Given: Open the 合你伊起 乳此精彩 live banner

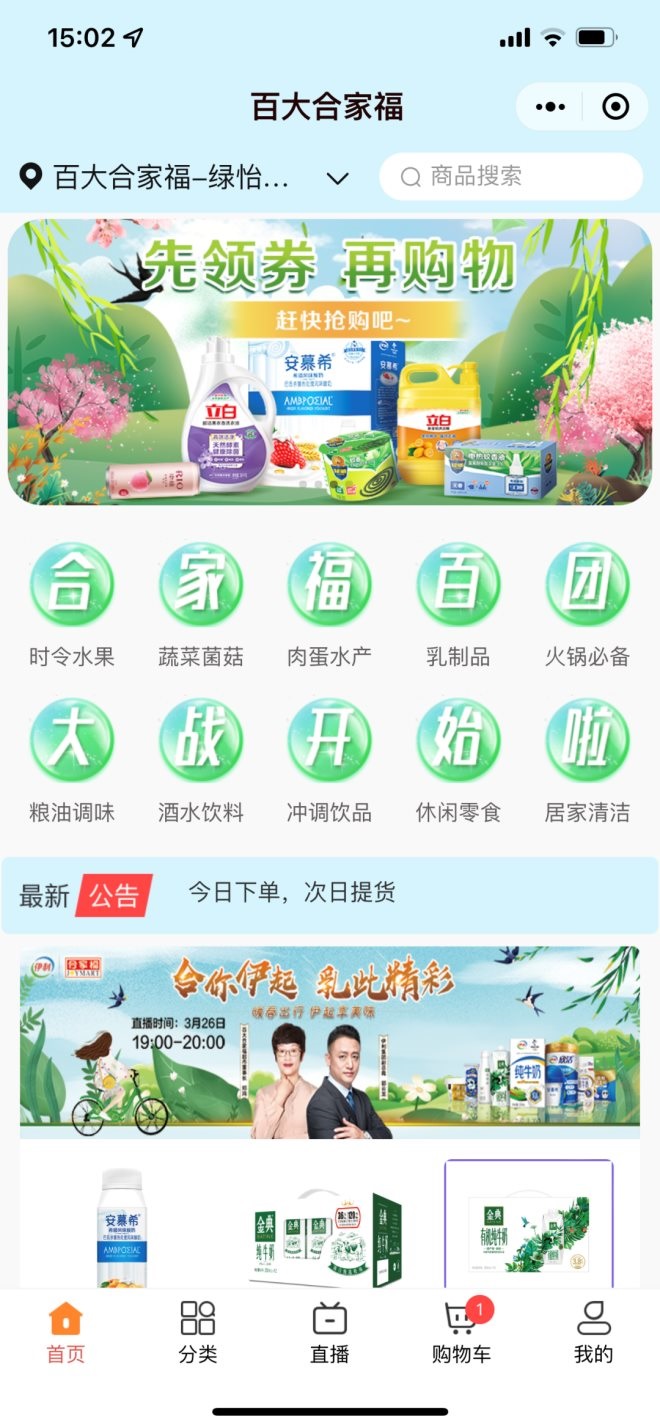Looking at the screenshot, I should 330,1042.
